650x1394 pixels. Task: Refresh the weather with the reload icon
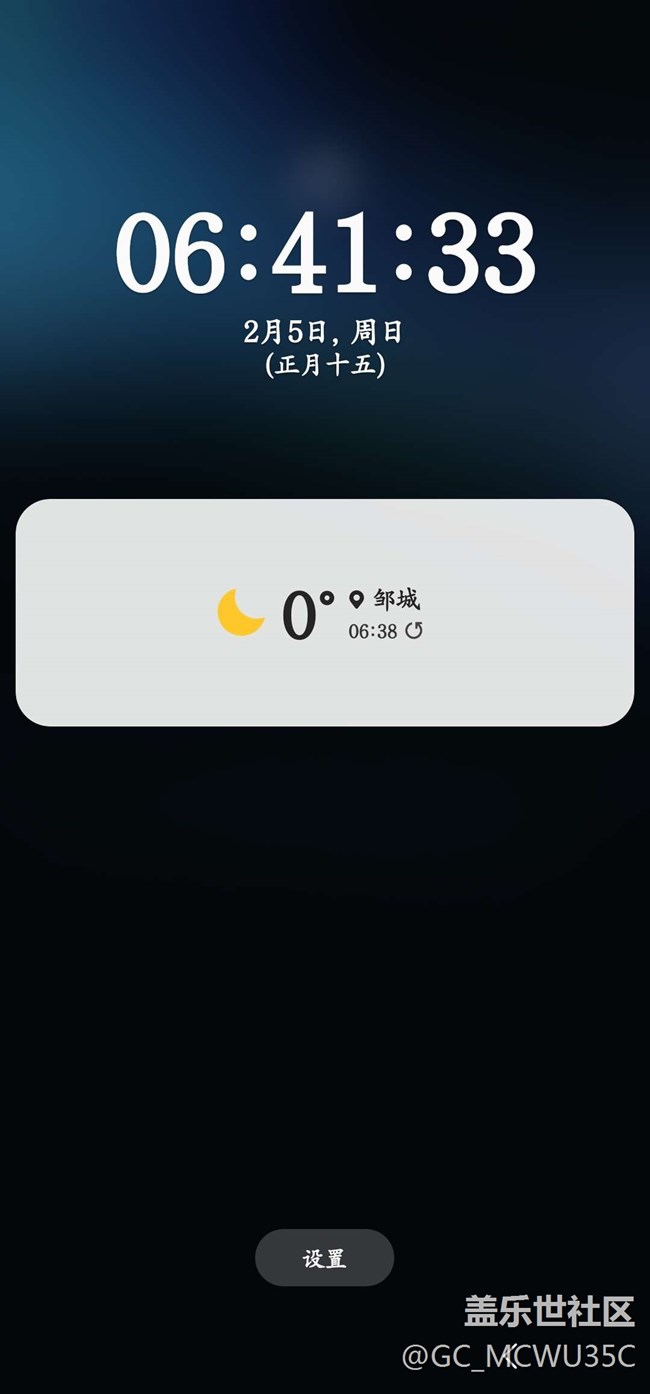[413, 631]
